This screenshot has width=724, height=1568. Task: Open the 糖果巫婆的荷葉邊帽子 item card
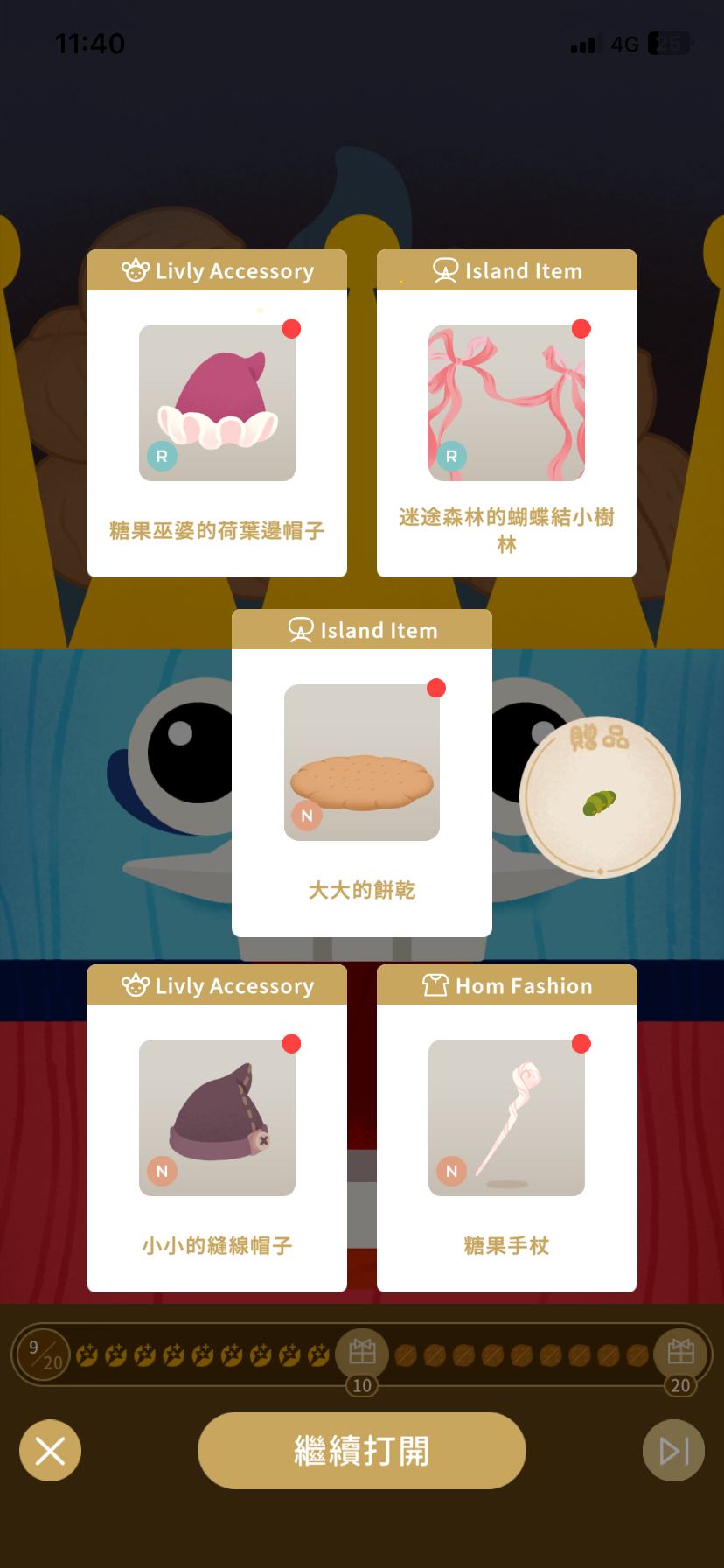[217, 413]
